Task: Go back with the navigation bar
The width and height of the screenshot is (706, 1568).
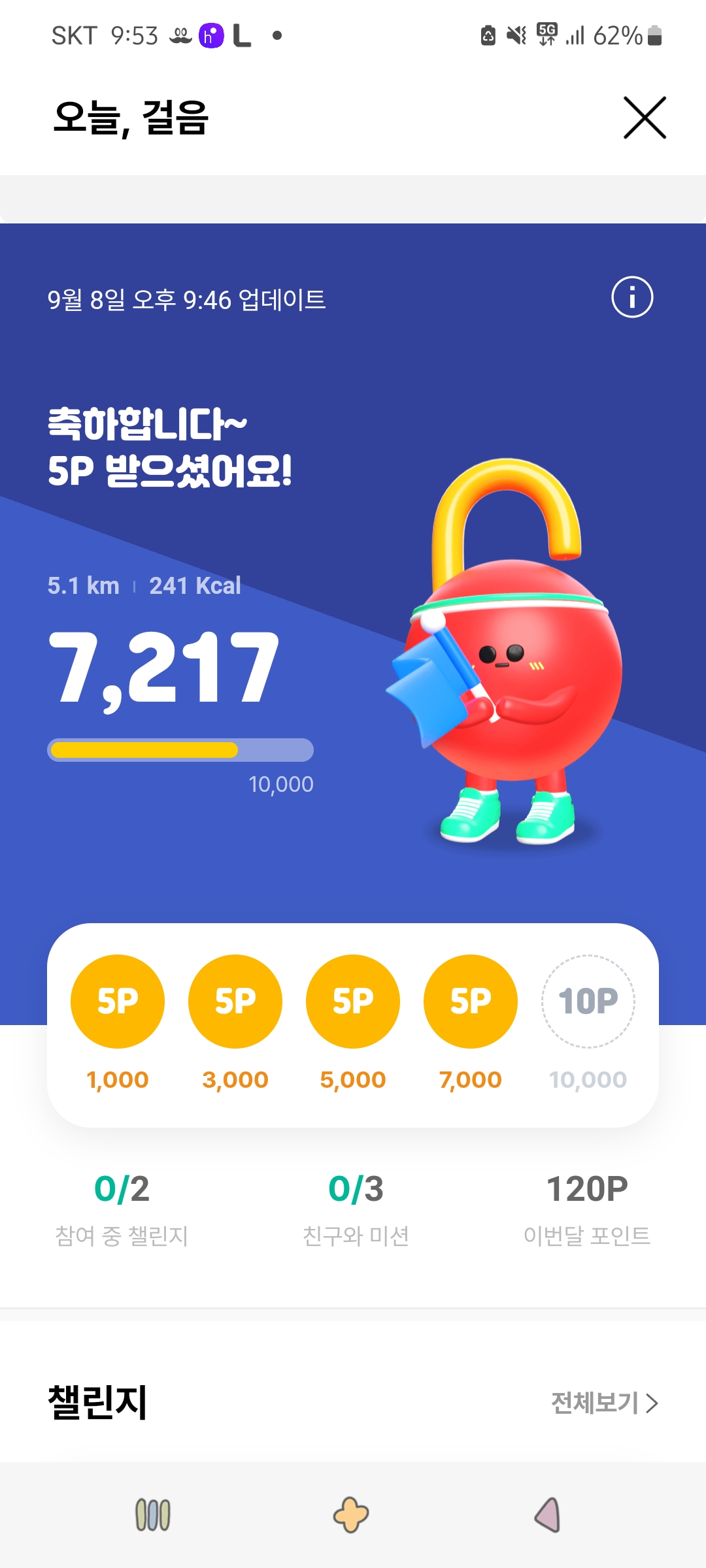Action: (x=548, y=1514)
